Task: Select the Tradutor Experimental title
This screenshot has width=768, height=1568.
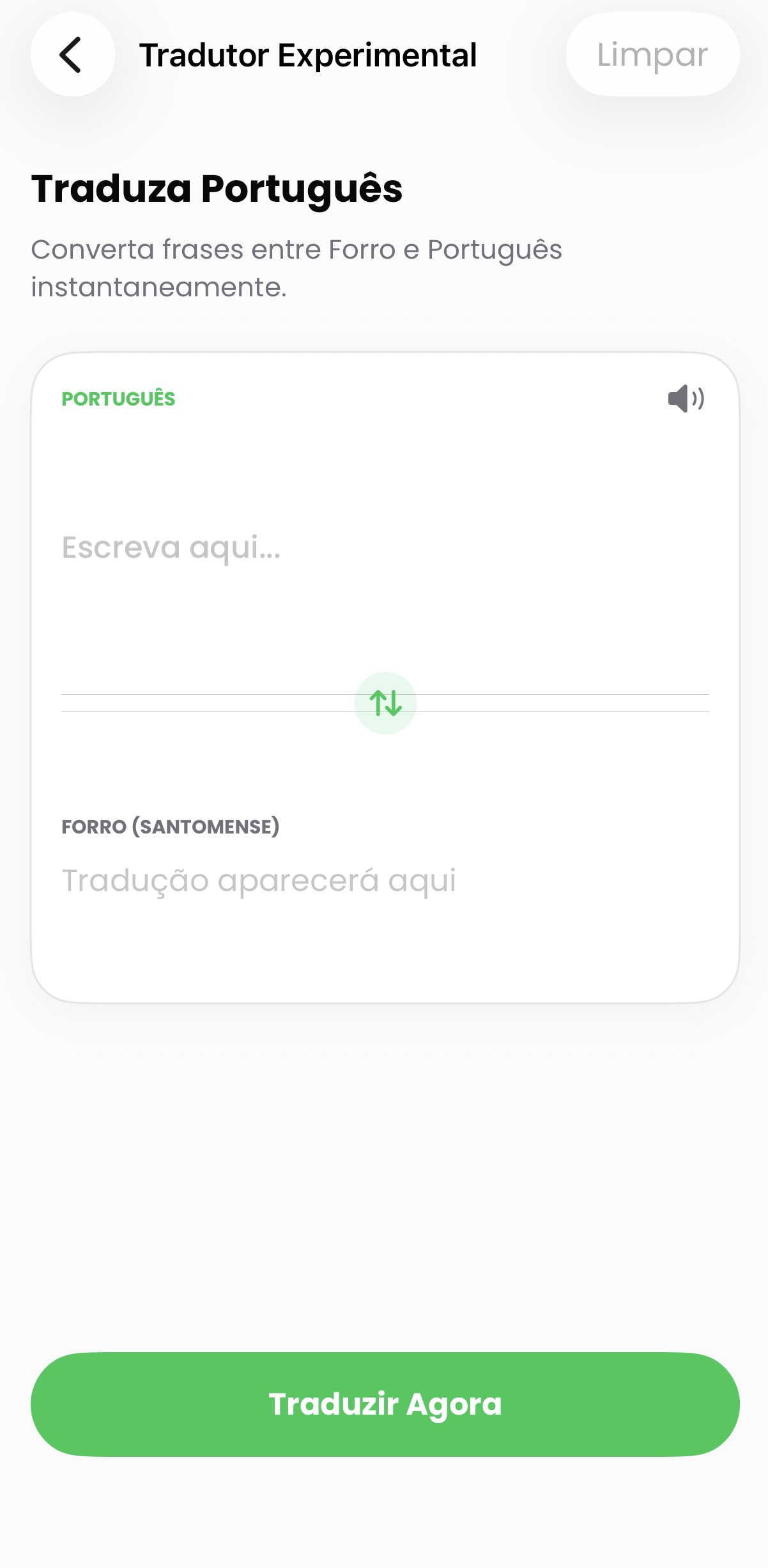Action: coord(309,54)
